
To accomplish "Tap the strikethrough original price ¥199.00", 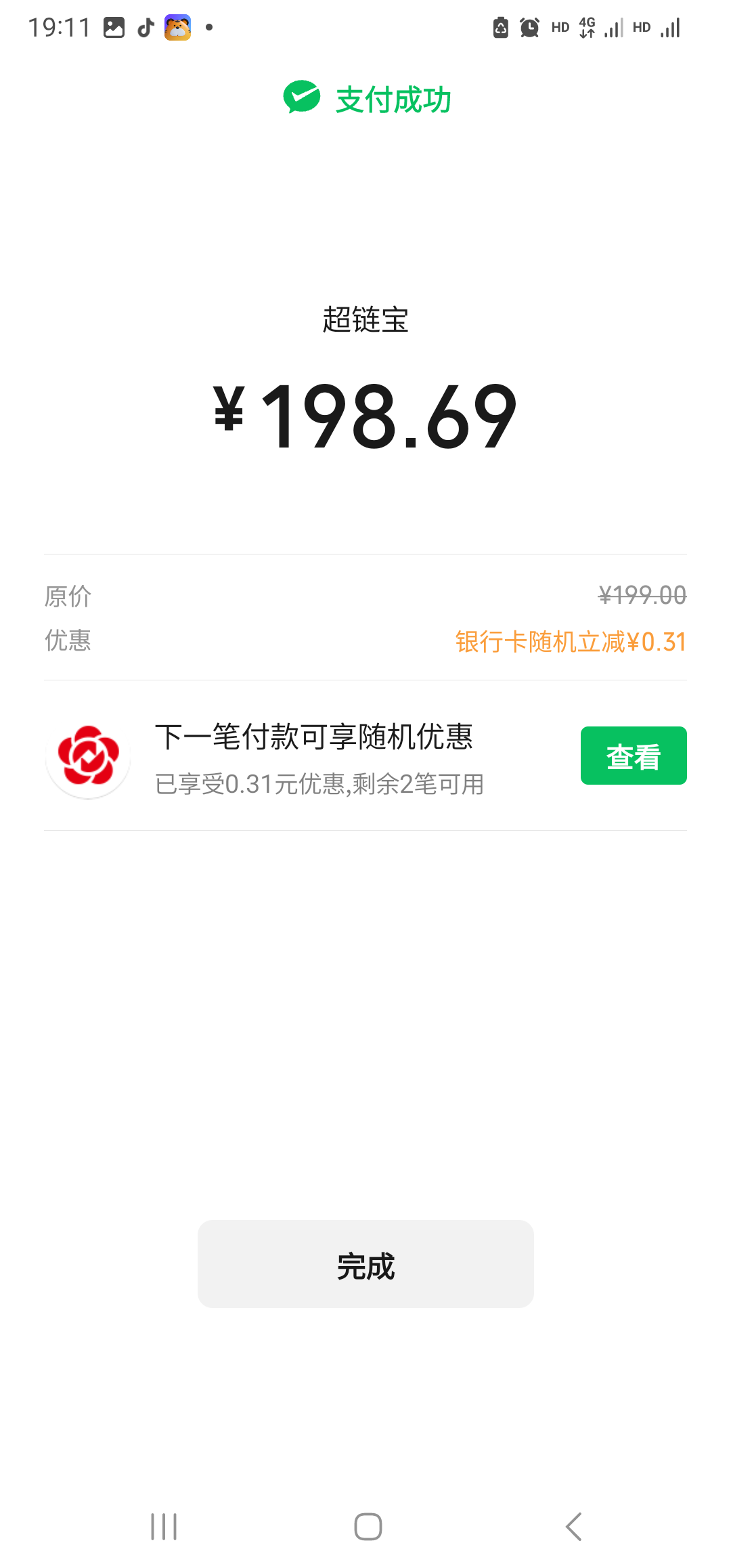I will pyautogui.click(x=640, y=595).
